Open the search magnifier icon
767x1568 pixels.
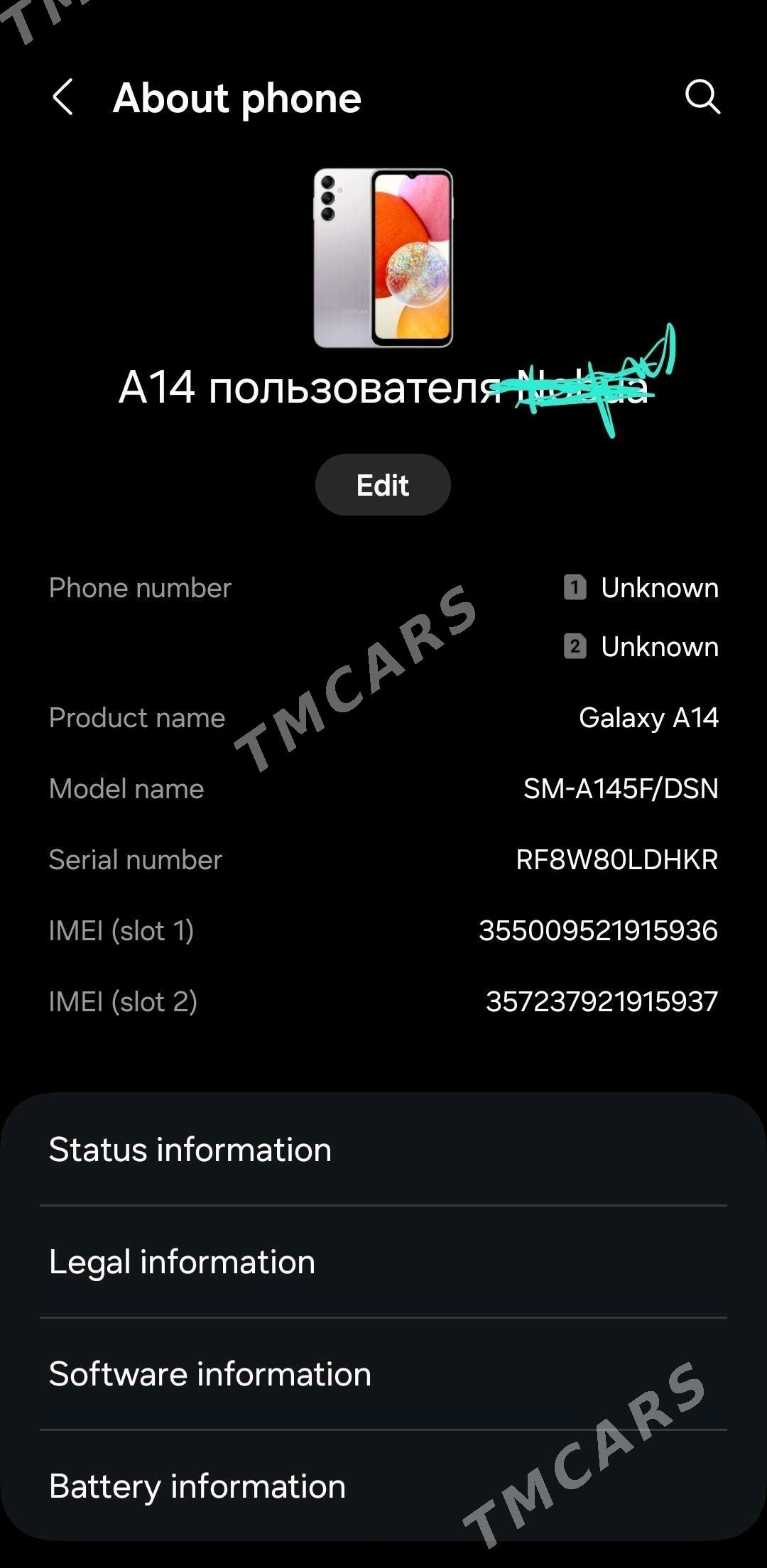(702, 97)
